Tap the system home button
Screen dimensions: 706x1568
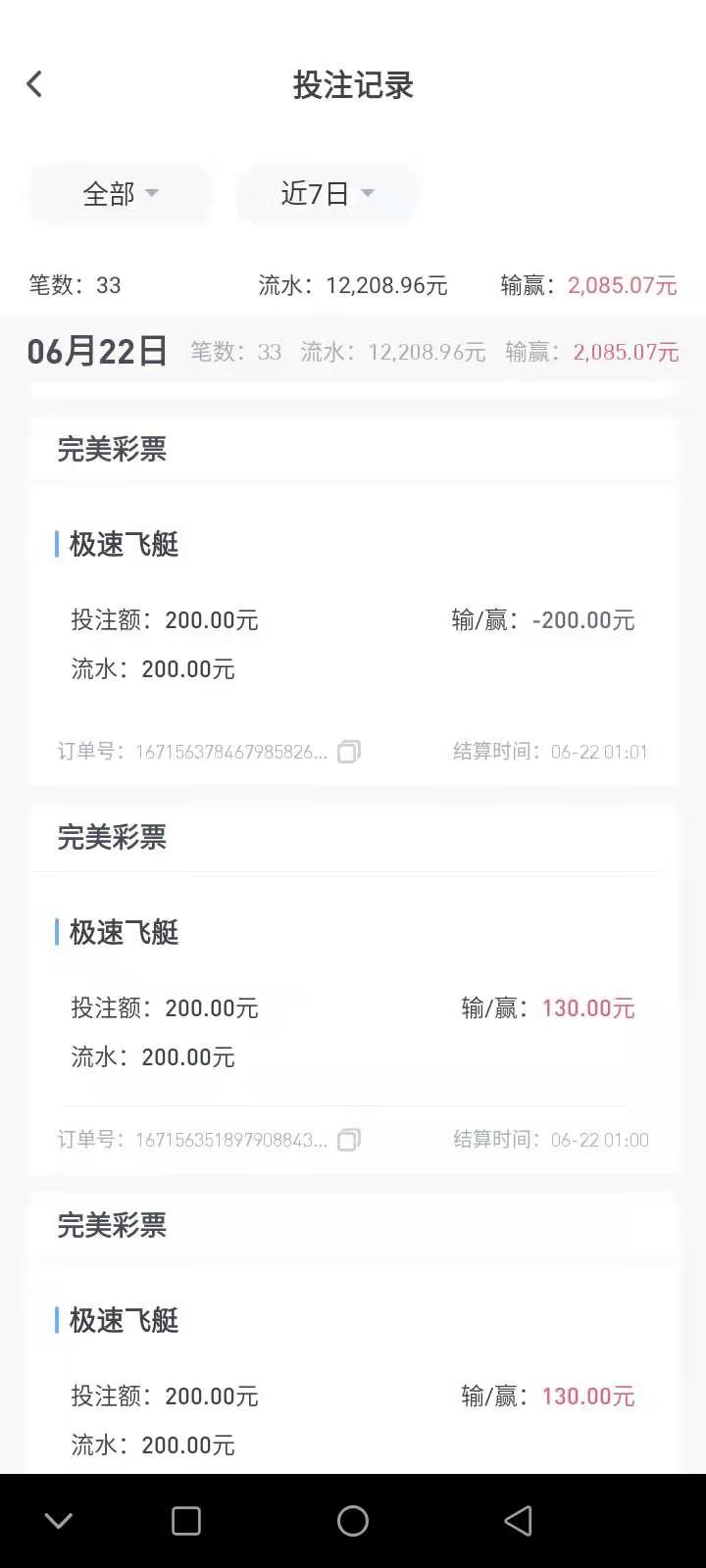point(353,1521)
